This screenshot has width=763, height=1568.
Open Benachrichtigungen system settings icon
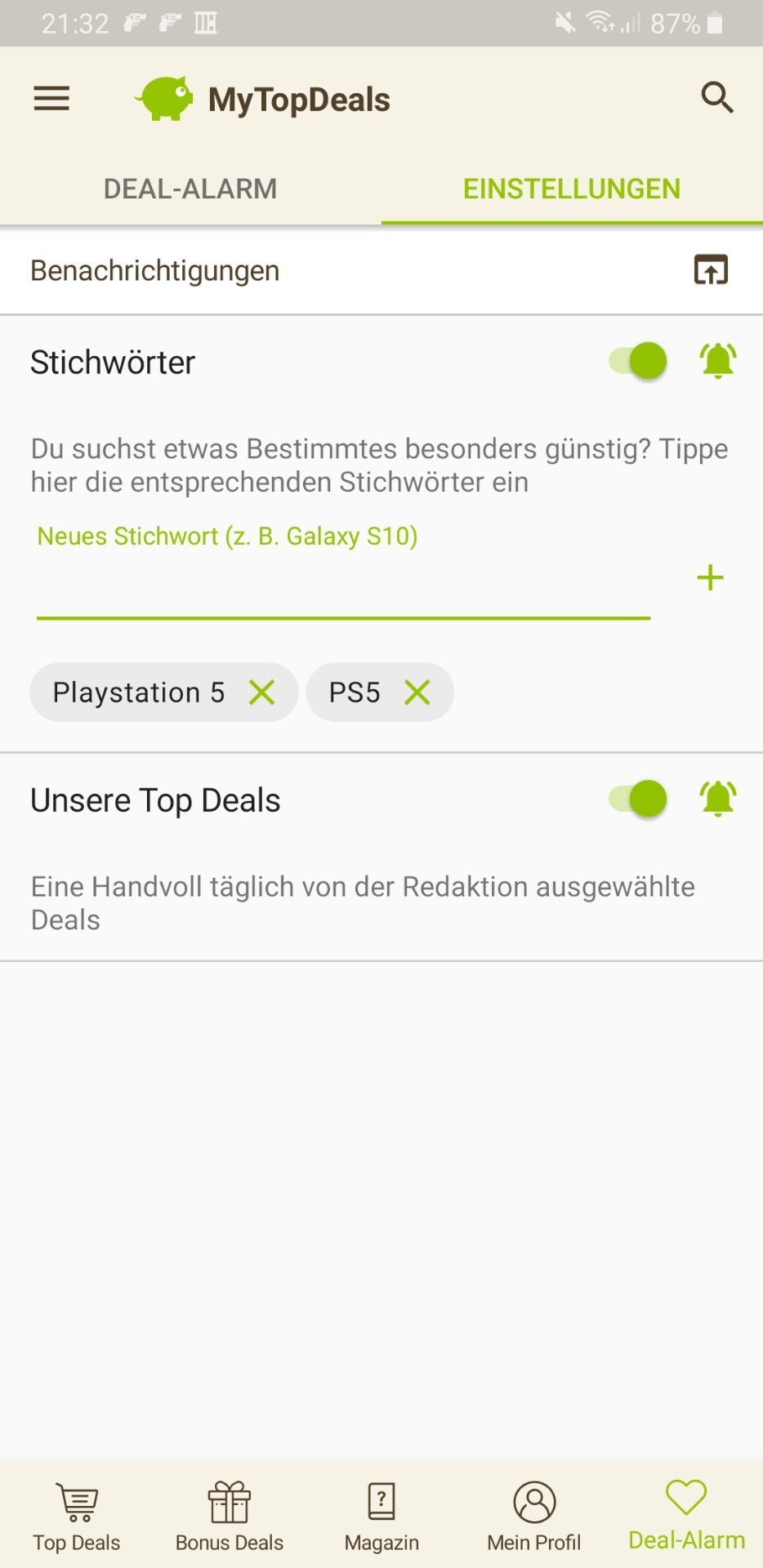(711, 270)
